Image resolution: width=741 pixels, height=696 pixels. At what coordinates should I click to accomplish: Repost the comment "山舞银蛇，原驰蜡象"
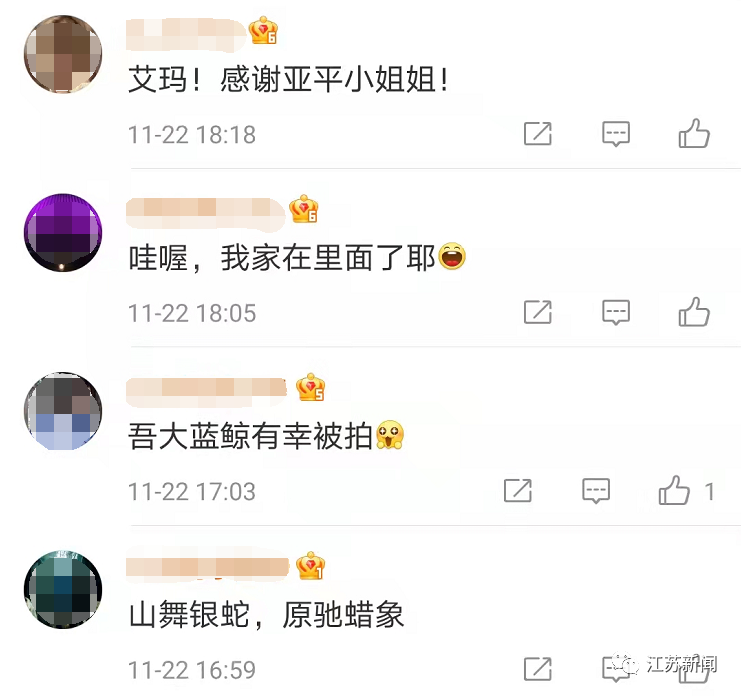[538, 669]
